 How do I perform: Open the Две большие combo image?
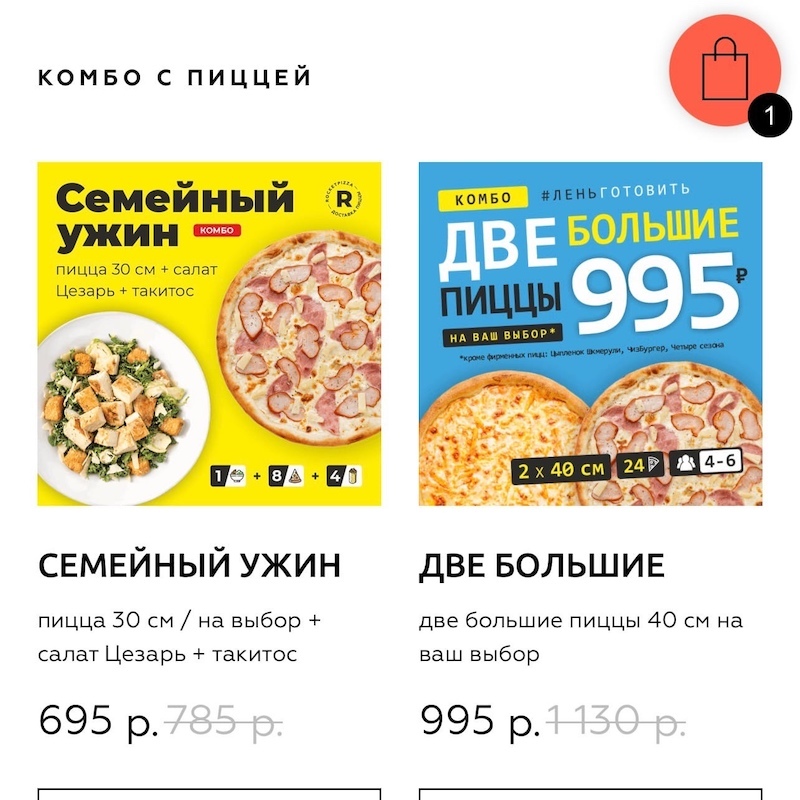coord(590,333)
